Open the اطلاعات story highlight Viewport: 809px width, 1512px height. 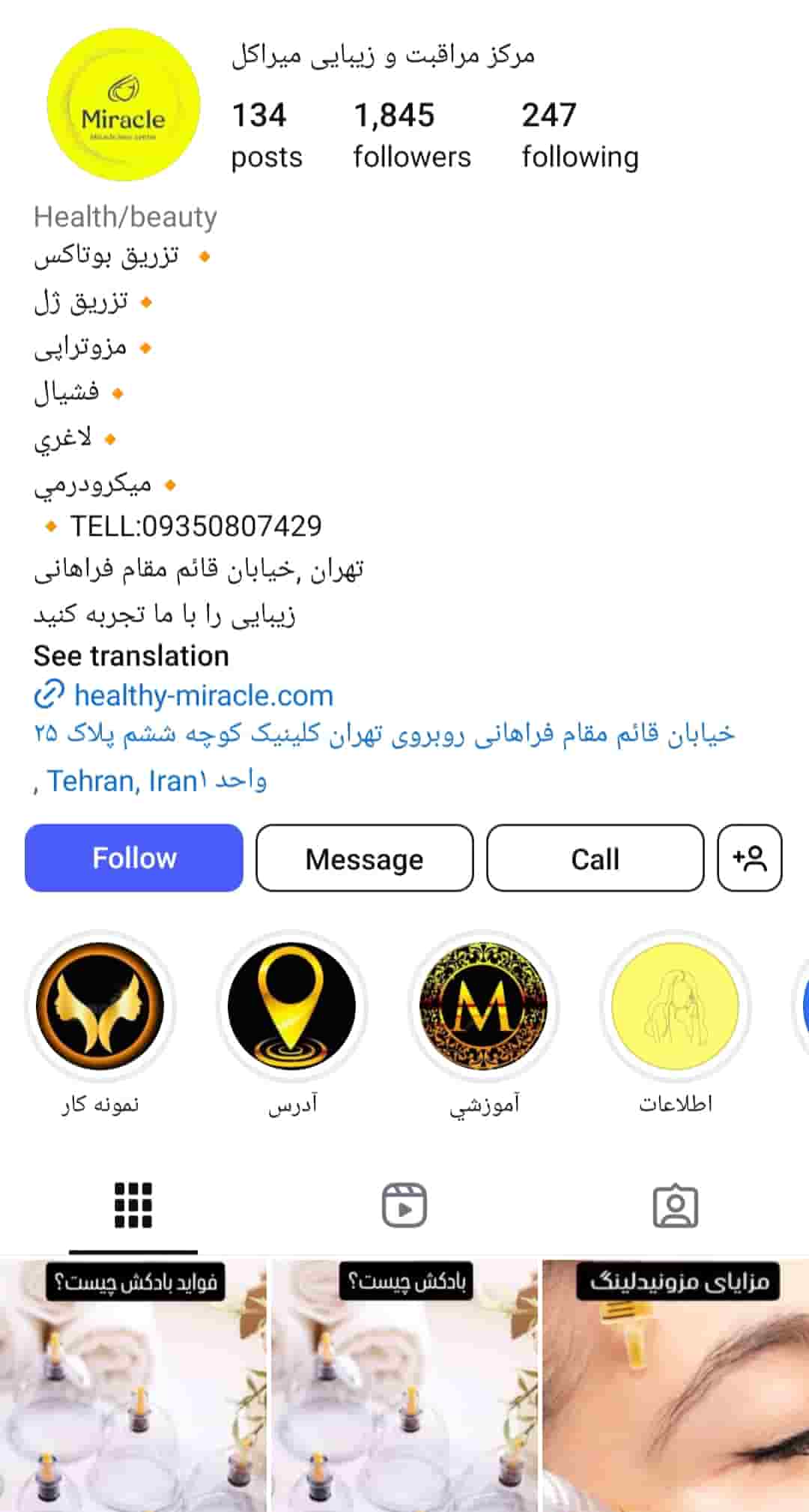[676, 1006]
